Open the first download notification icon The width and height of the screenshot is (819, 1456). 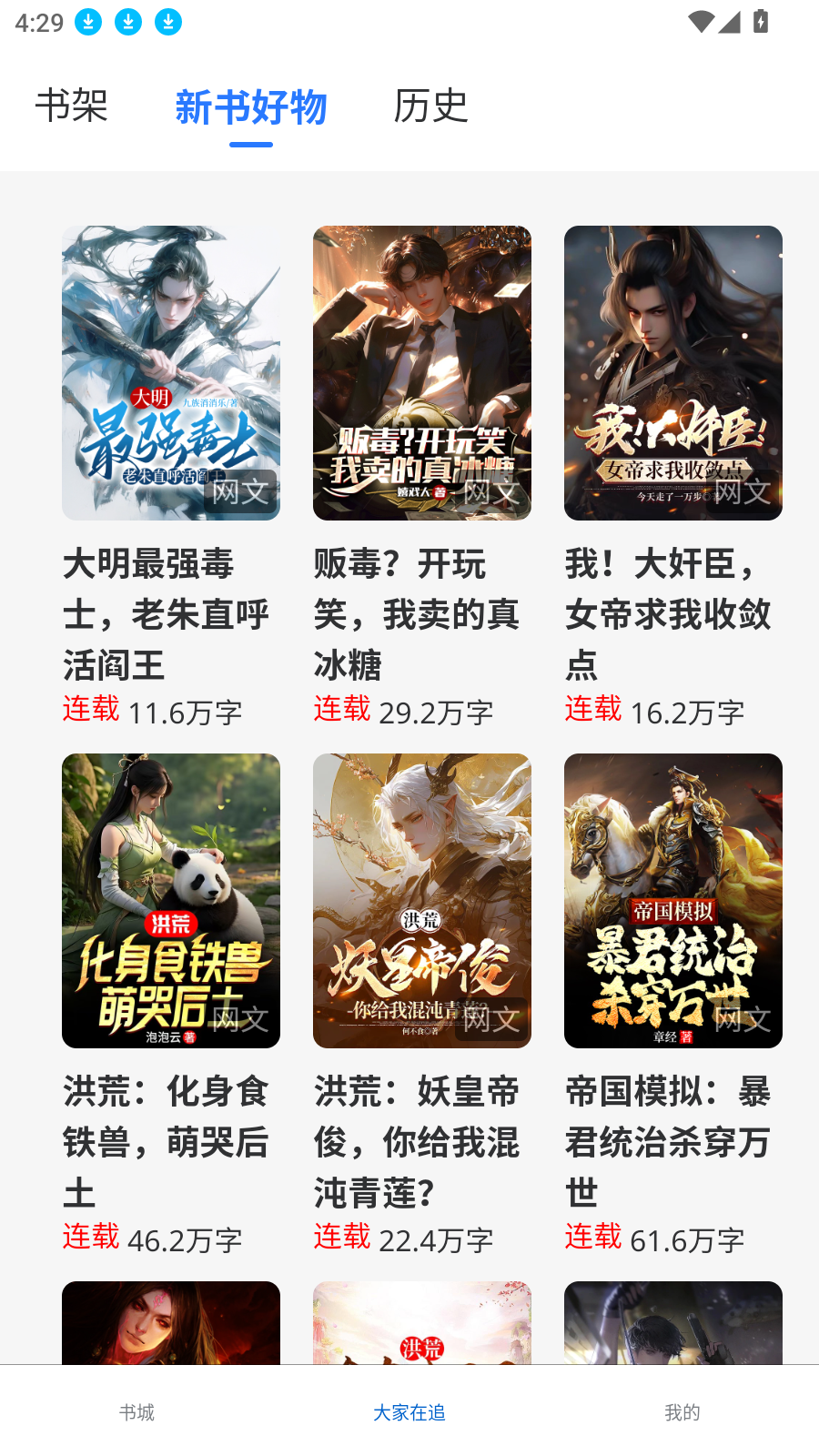(x=88, y=21)
